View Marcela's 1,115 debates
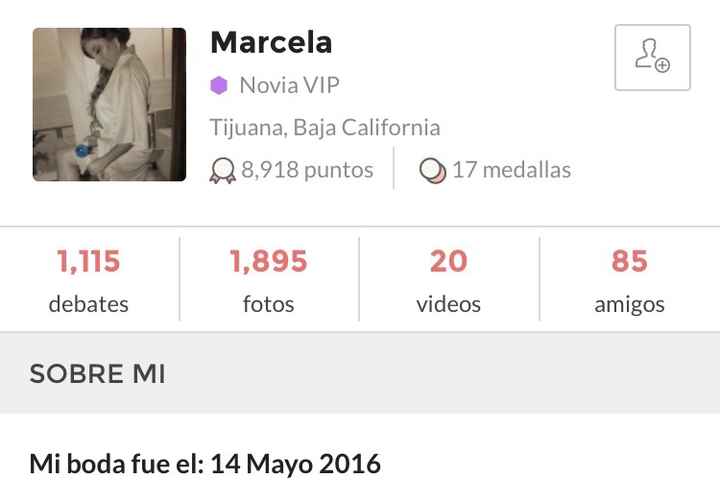The height and width of the screenshot is (500, 720). pyautogui.click(x=89, y=280)
